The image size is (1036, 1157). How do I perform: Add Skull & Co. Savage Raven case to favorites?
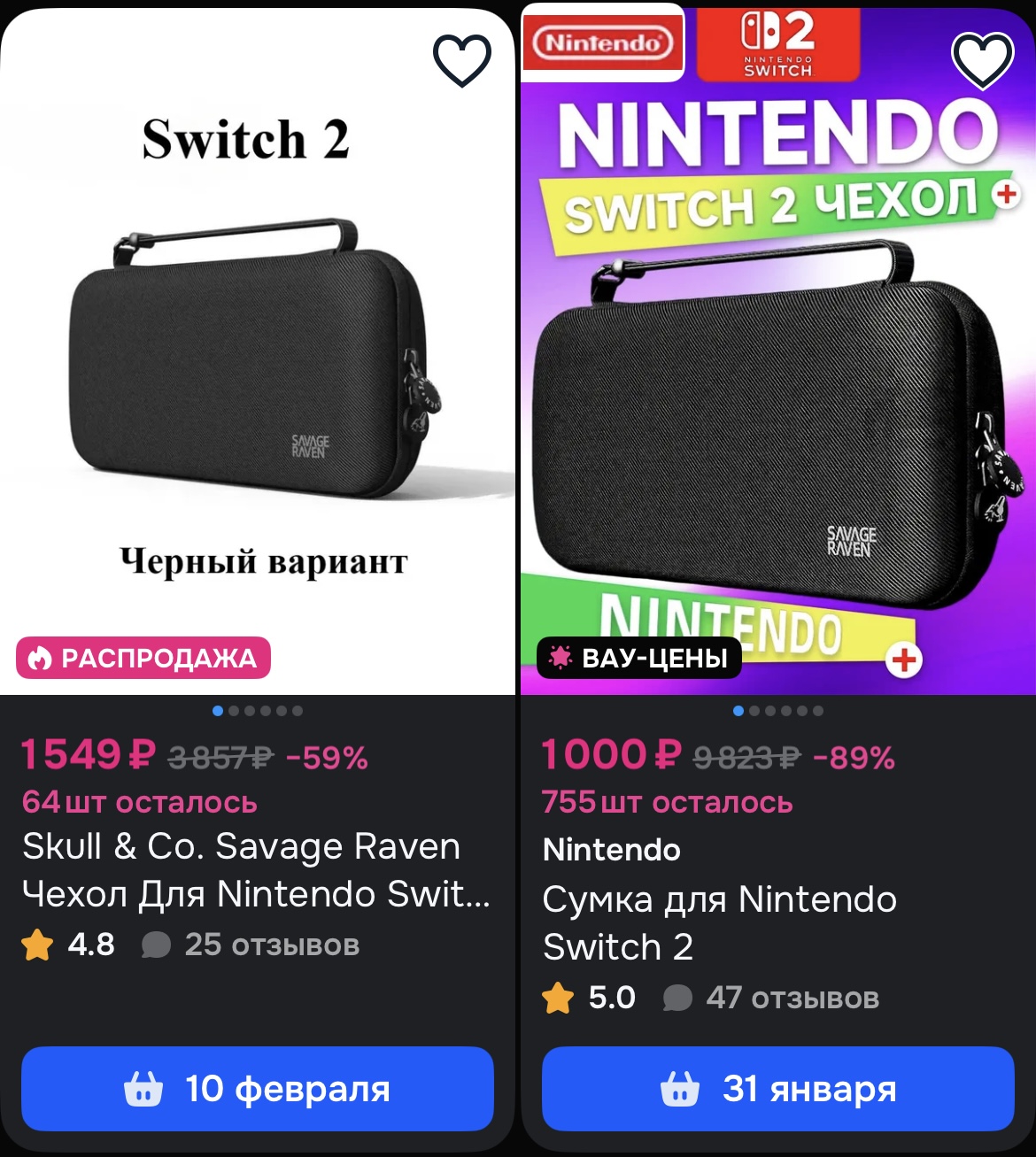point(461,61)
